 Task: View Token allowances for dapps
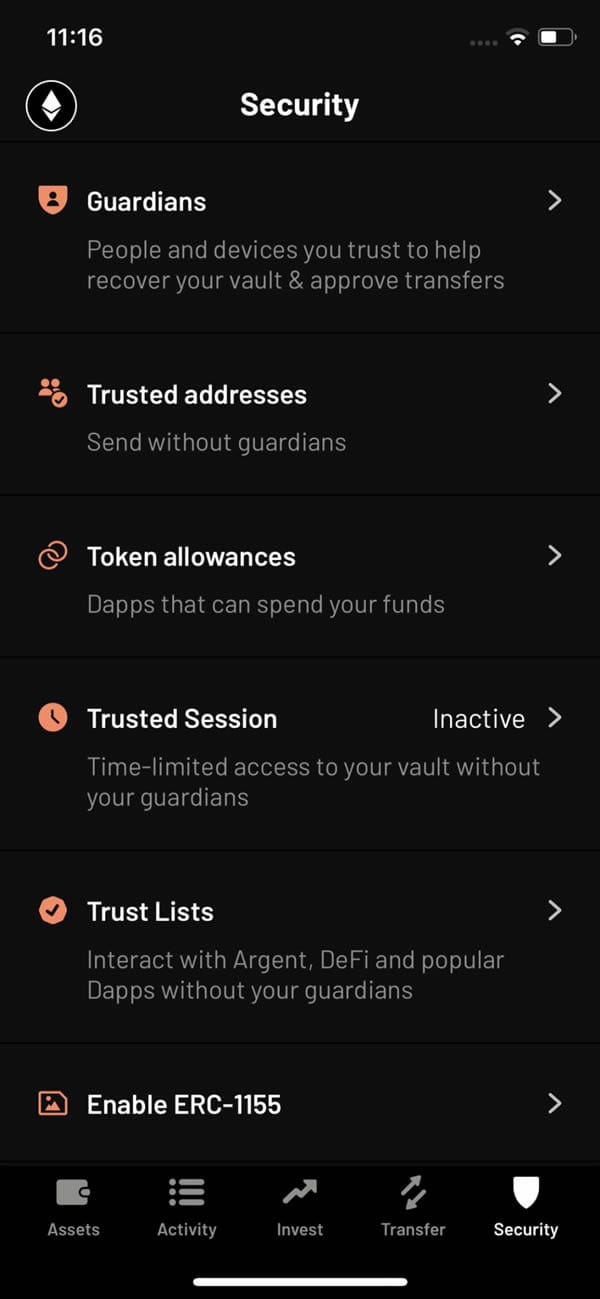point(300,578)
